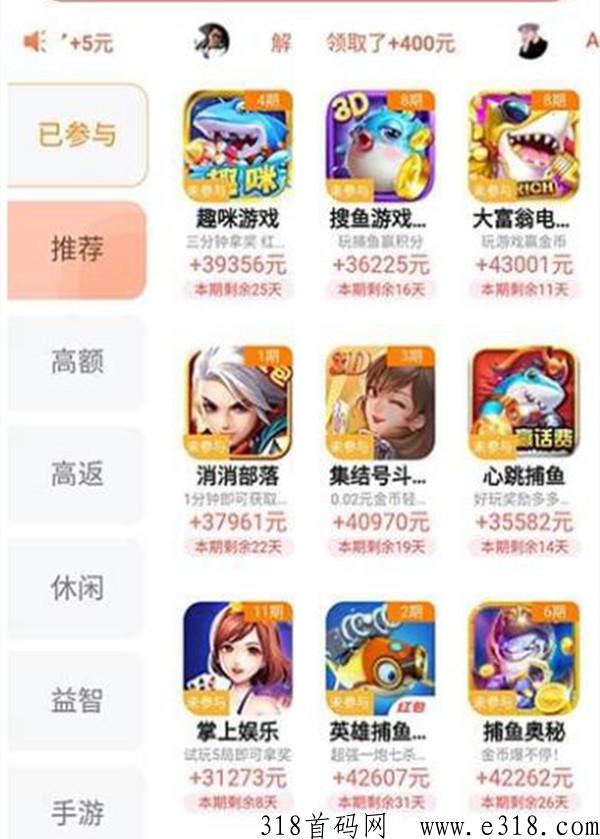Open the 高额 category
Image resolution: width=600 pixels, height=839 pixels.
(x=77, y=361)
